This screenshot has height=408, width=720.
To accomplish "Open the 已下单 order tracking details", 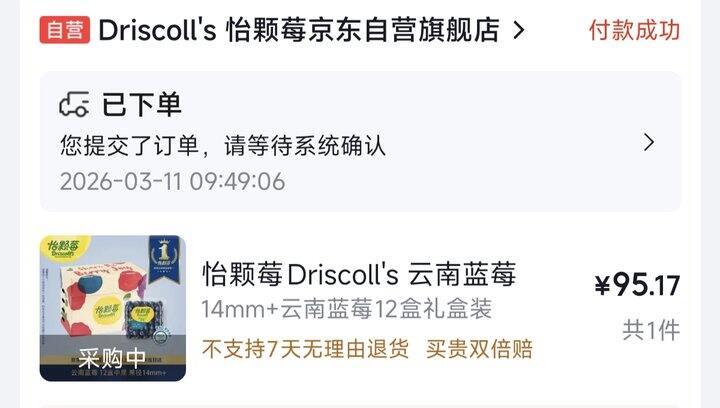I will [x=360, y=141].
